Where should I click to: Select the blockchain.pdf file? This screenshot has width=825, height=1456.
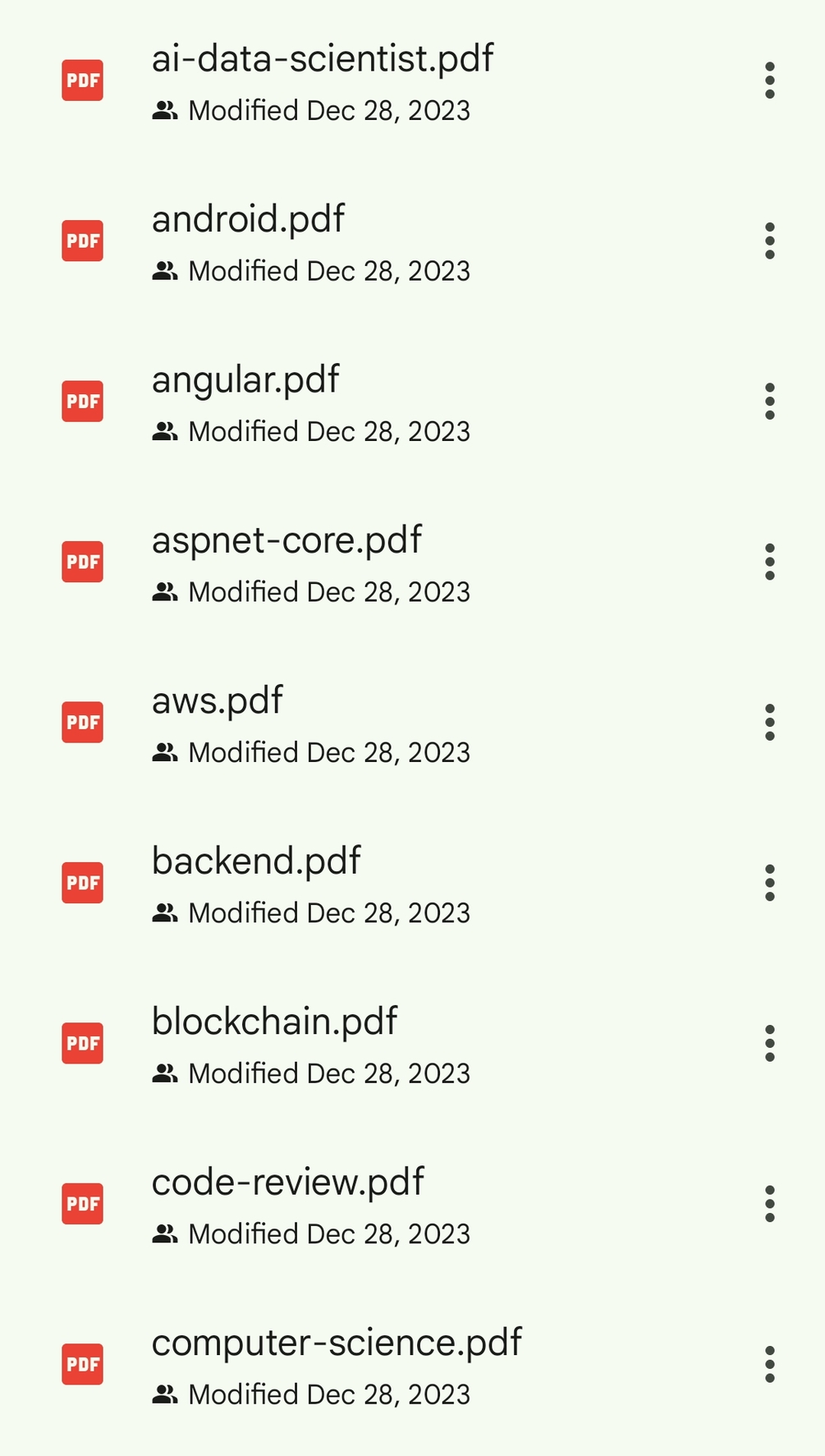(274, 1022)
